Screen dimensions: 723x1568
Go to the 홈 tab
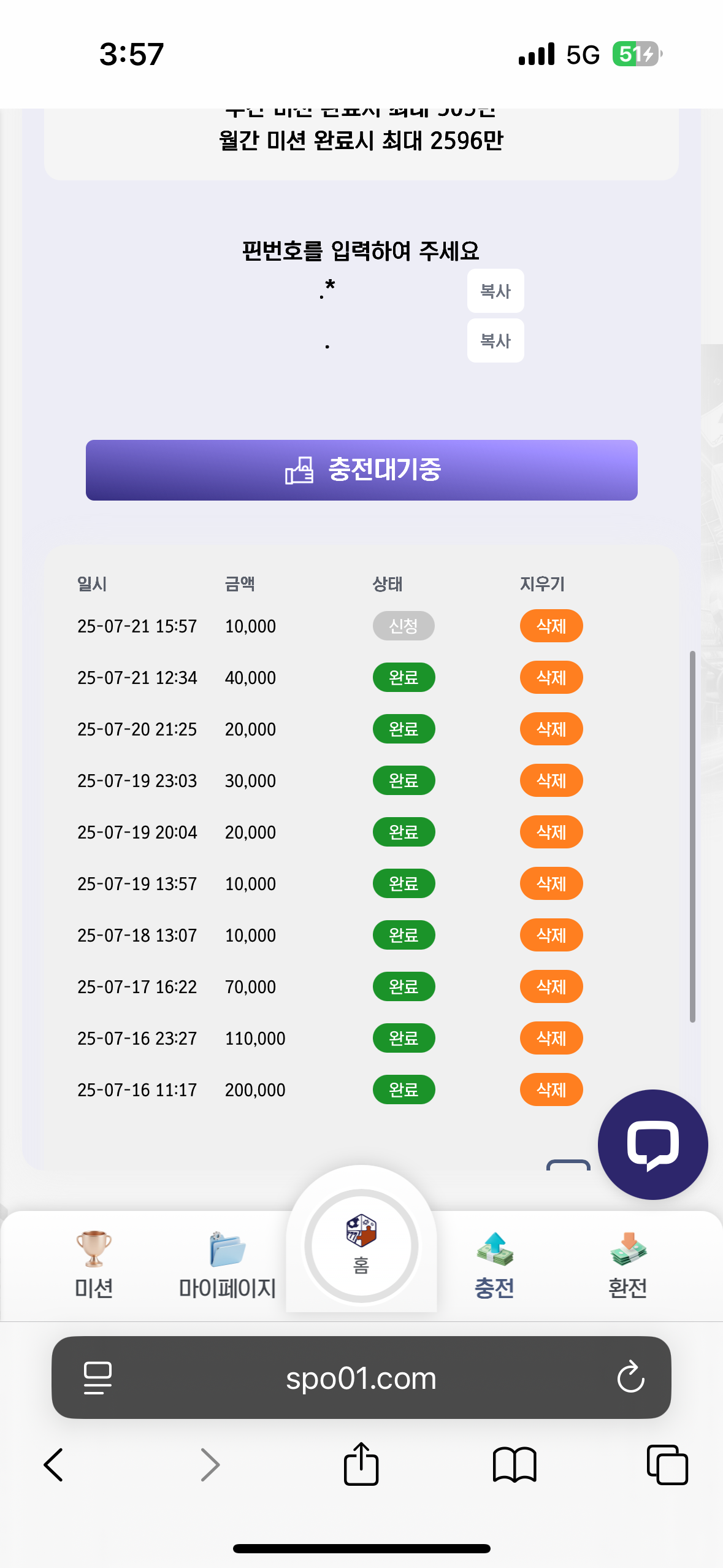[x=361, y=1245]
